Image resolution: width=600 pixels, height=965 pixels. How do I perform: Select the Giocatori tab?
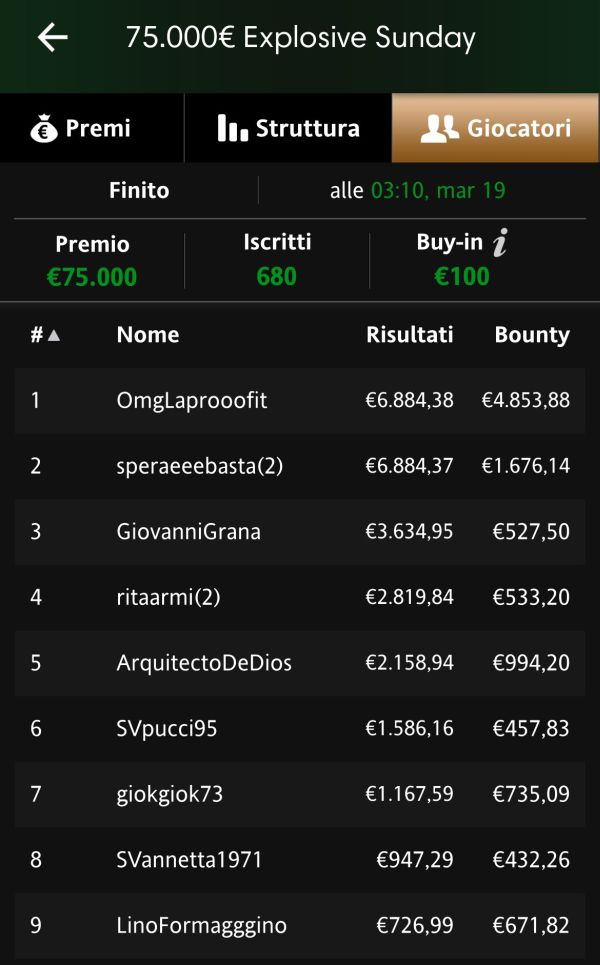[495, 128]
